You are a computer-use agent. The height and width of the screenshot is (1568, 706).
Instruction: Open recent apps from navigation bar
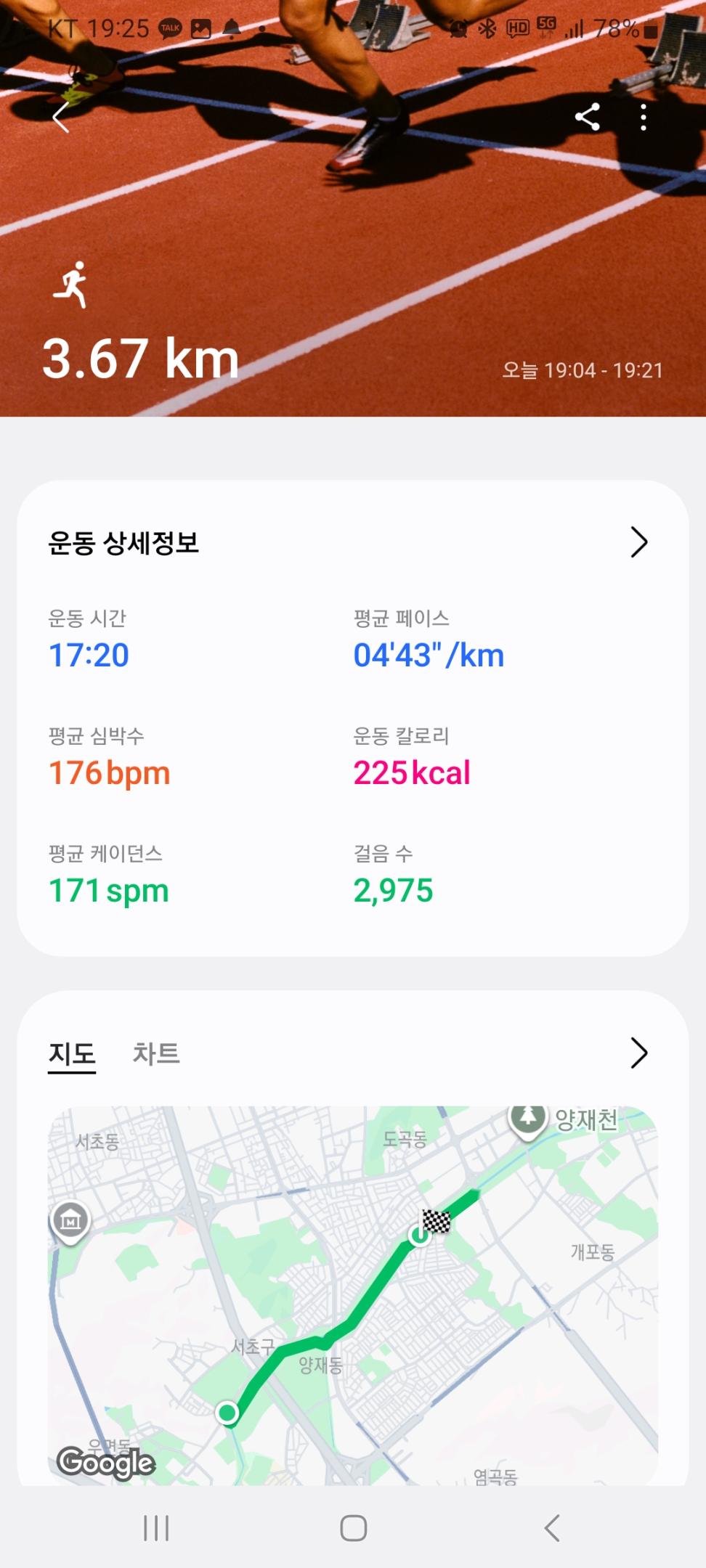click(x=156, y=1528)
